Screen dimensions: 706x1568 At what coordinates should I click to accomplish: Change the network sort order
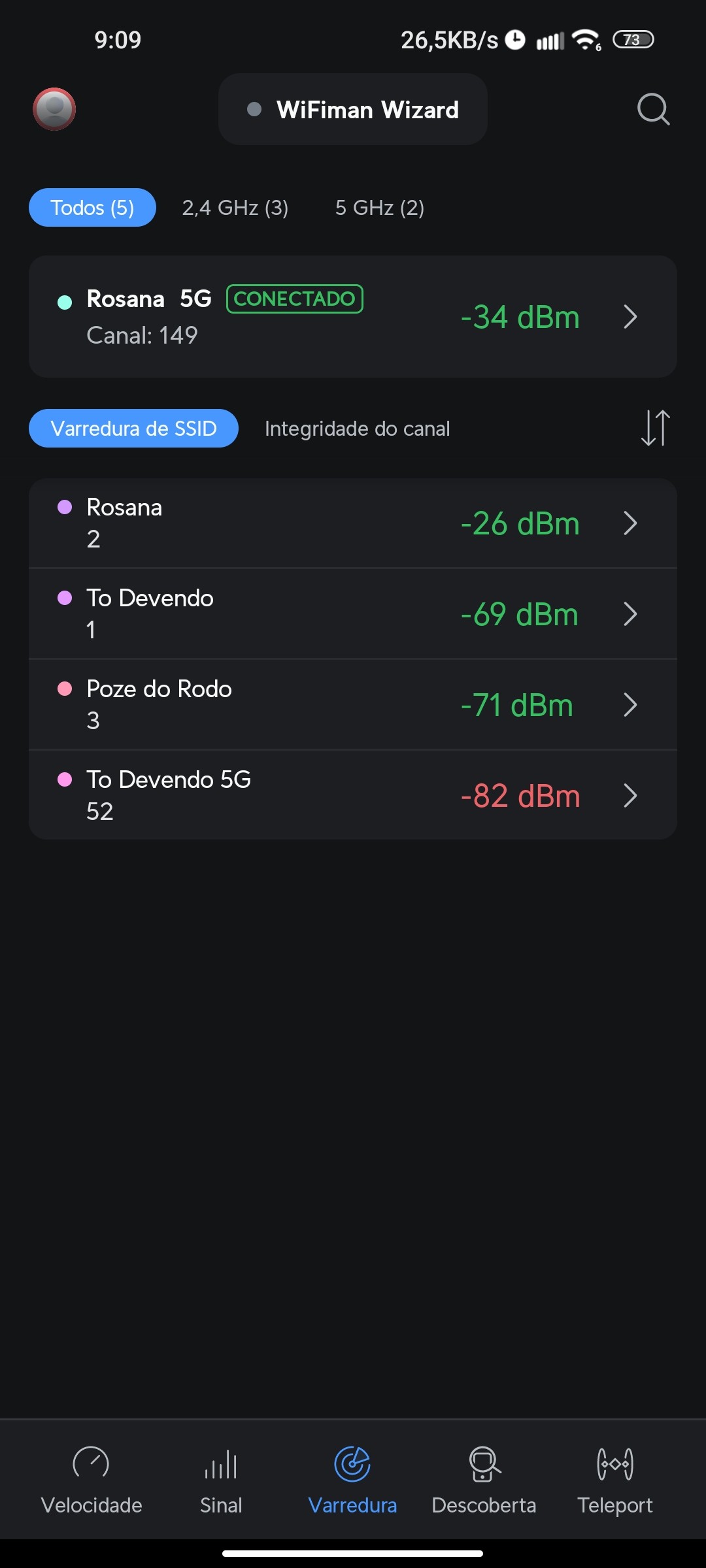pos(655,428)
